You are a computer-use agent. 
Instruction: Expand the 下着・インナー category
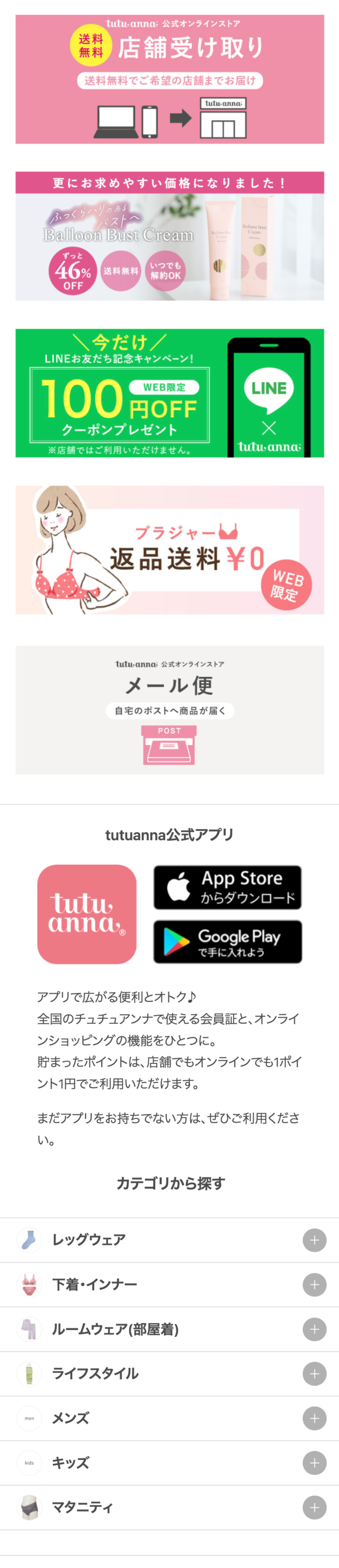coord(314,1284)
